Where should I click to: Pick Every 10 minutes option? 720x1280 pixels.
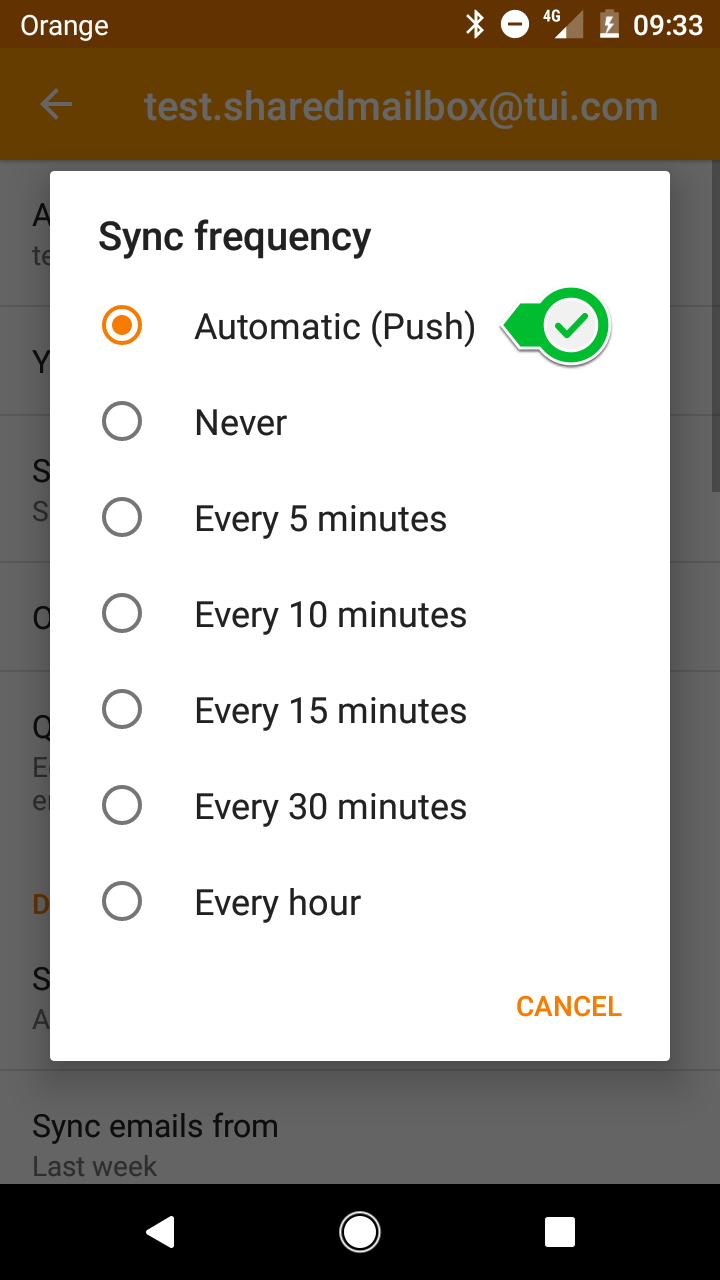tap(360, 614)
